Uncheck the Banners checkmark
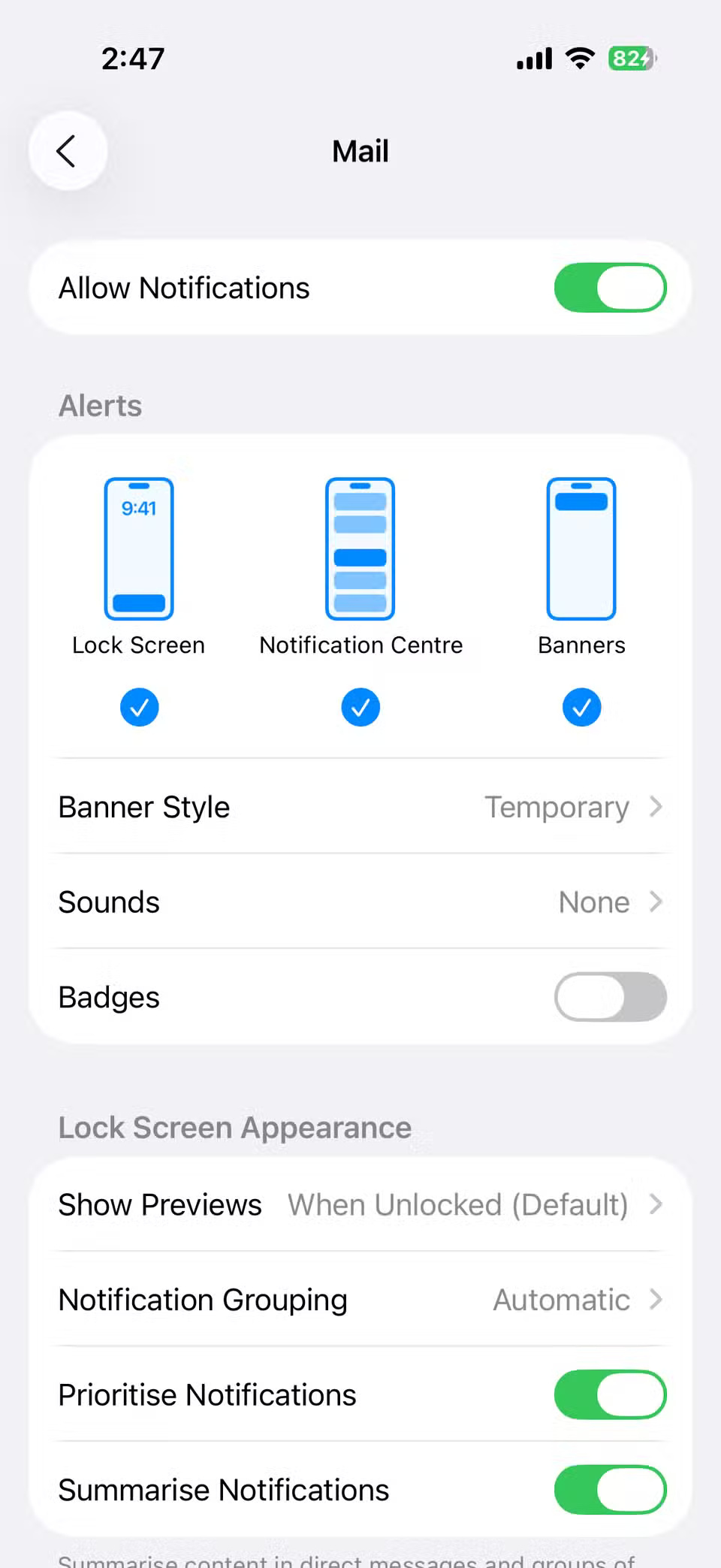721x1568 pixels. pos(581,707)
